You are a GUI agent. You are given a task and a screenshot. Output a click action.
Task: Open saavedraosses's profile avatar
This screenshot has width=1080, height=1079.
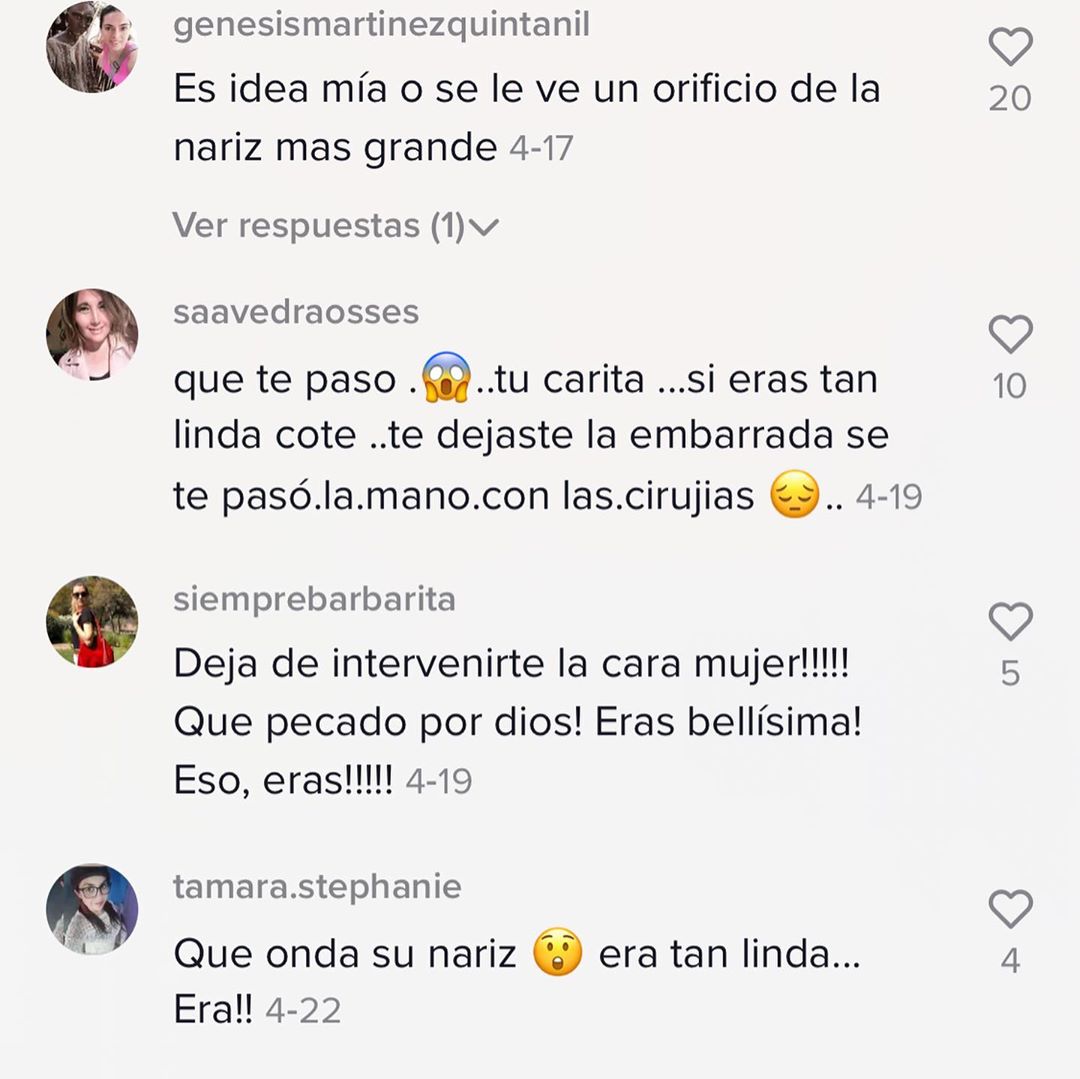92,335
